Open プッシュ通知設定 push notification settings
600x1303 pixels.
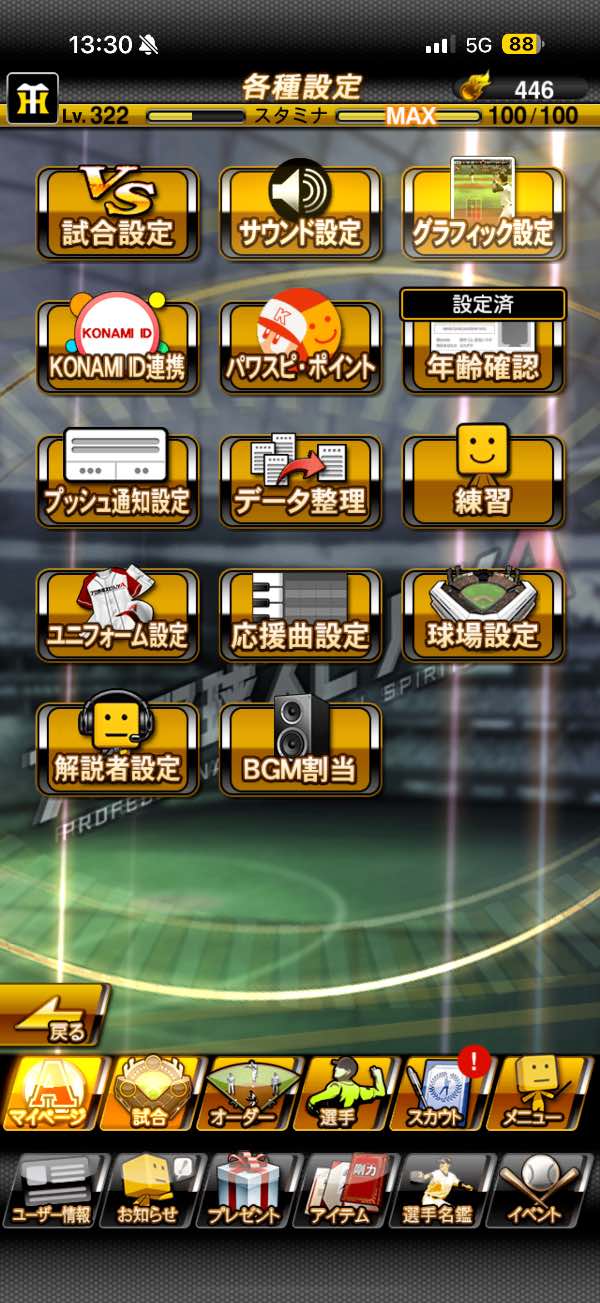pyautogui.click(x=118, y=482)
